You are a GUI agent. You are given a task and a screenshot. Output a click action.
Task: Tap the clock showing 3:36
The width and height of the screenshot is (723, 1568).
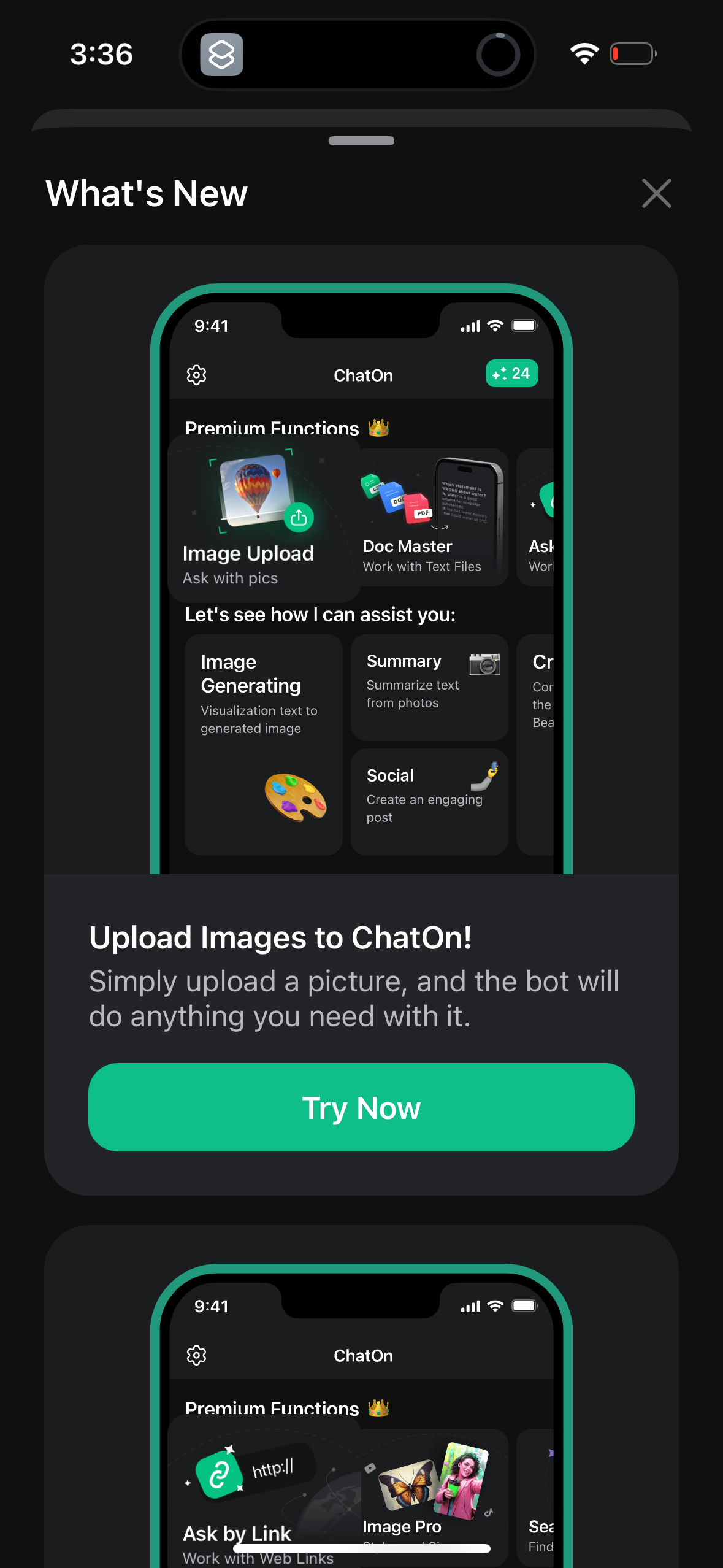pyautogui.click(x=102, y=54)
